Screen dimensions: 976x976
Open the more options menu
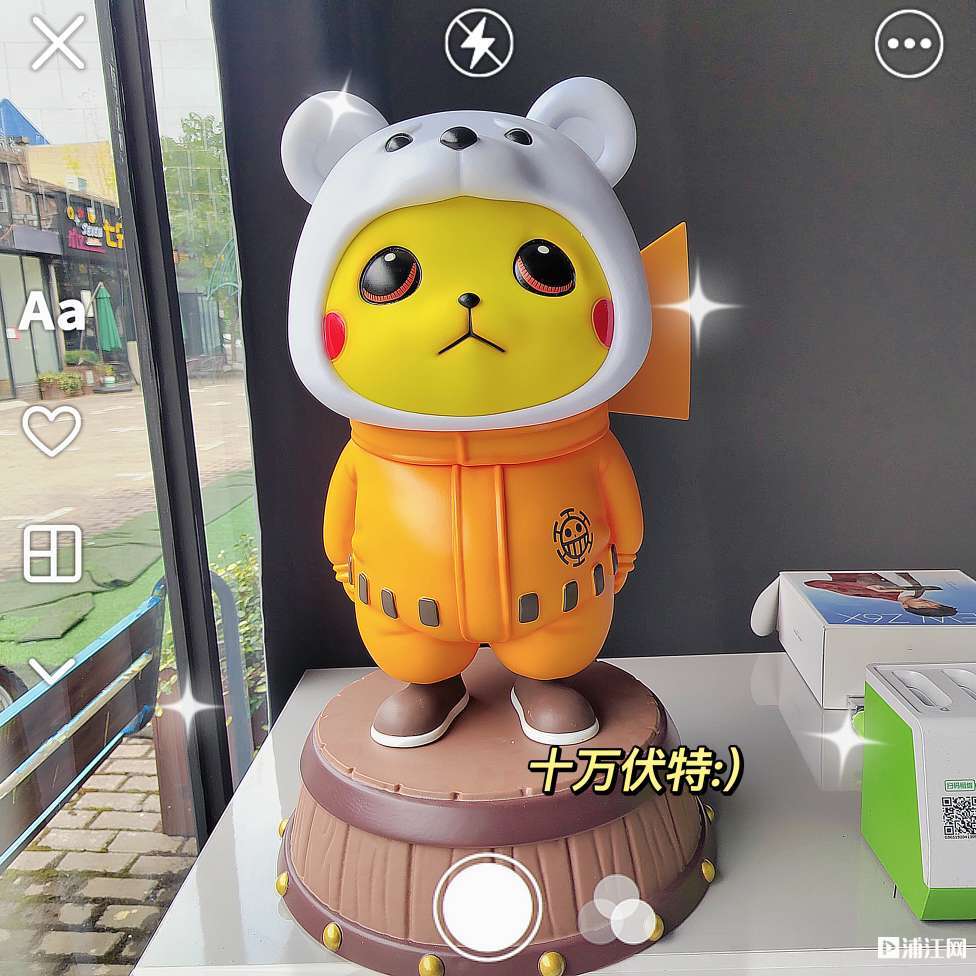click(x=909, y=44)
